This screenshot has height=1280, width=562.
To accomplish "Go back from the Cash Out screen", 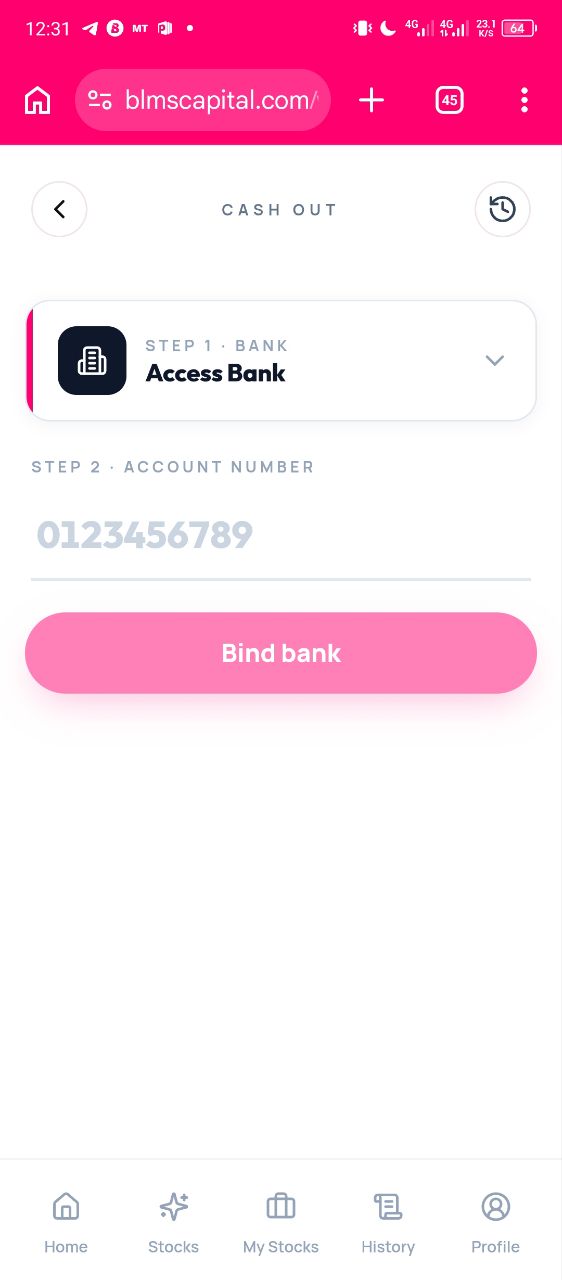I will (59, 209).
